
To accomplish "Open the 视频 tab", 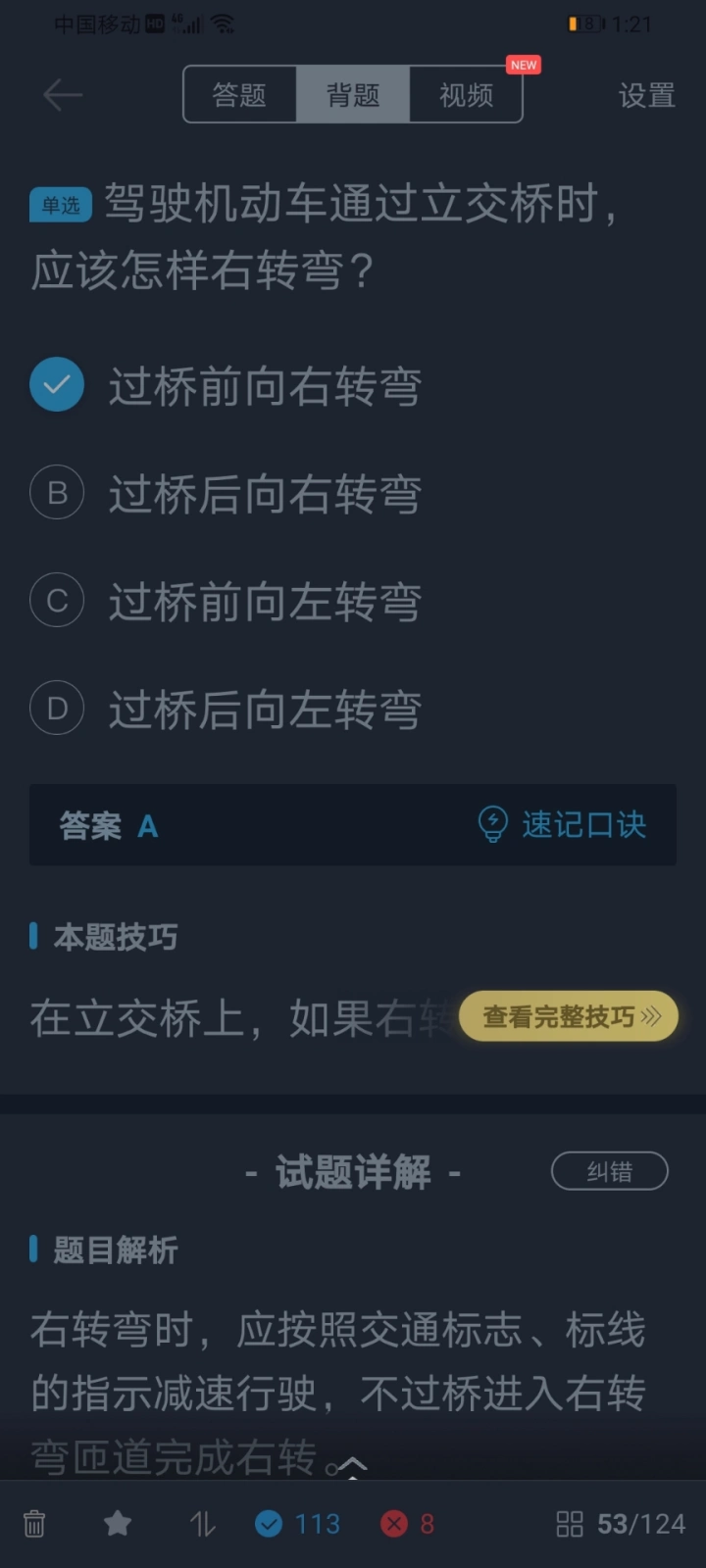I will click(x=466, y=95).
